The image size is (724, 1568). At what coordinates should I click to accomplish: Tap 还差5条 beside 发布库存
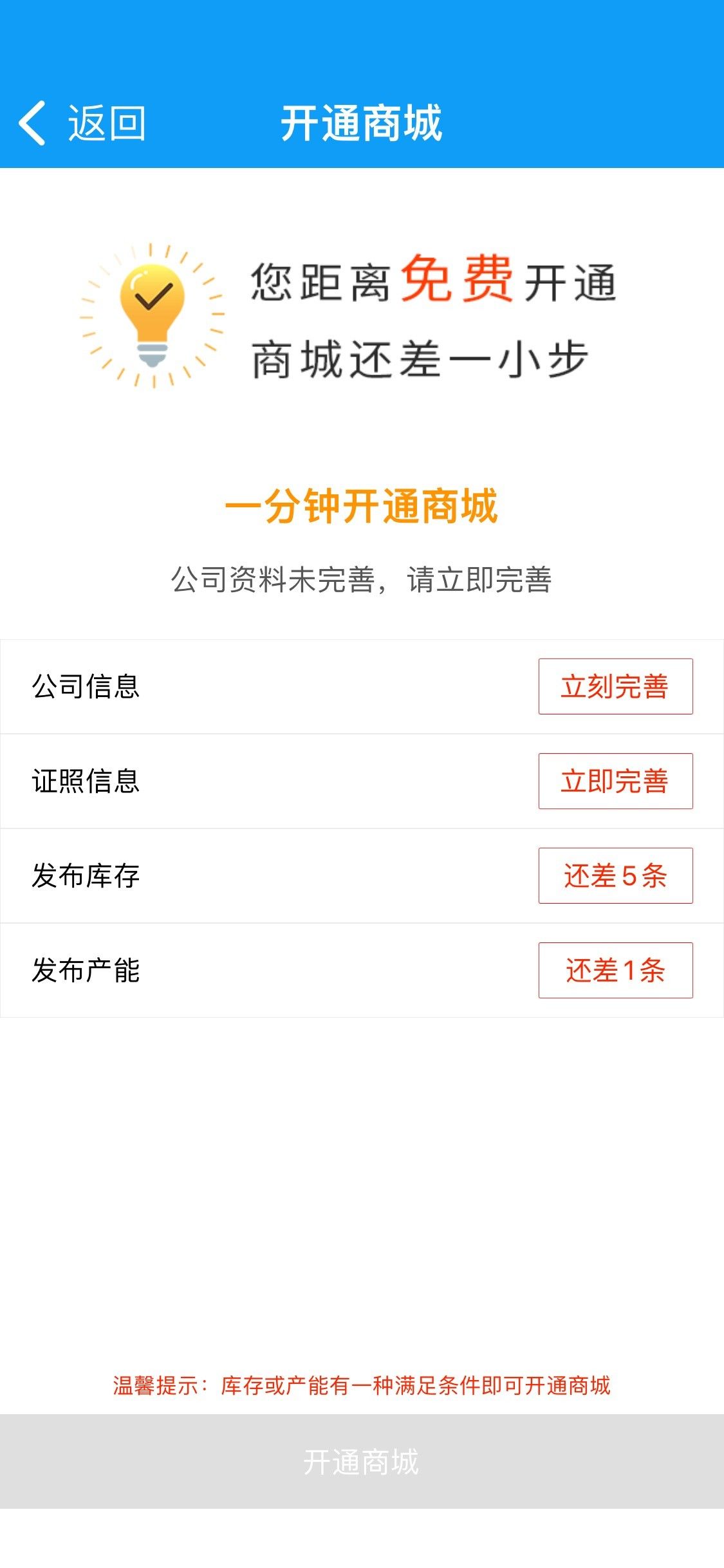pos(615,875)
